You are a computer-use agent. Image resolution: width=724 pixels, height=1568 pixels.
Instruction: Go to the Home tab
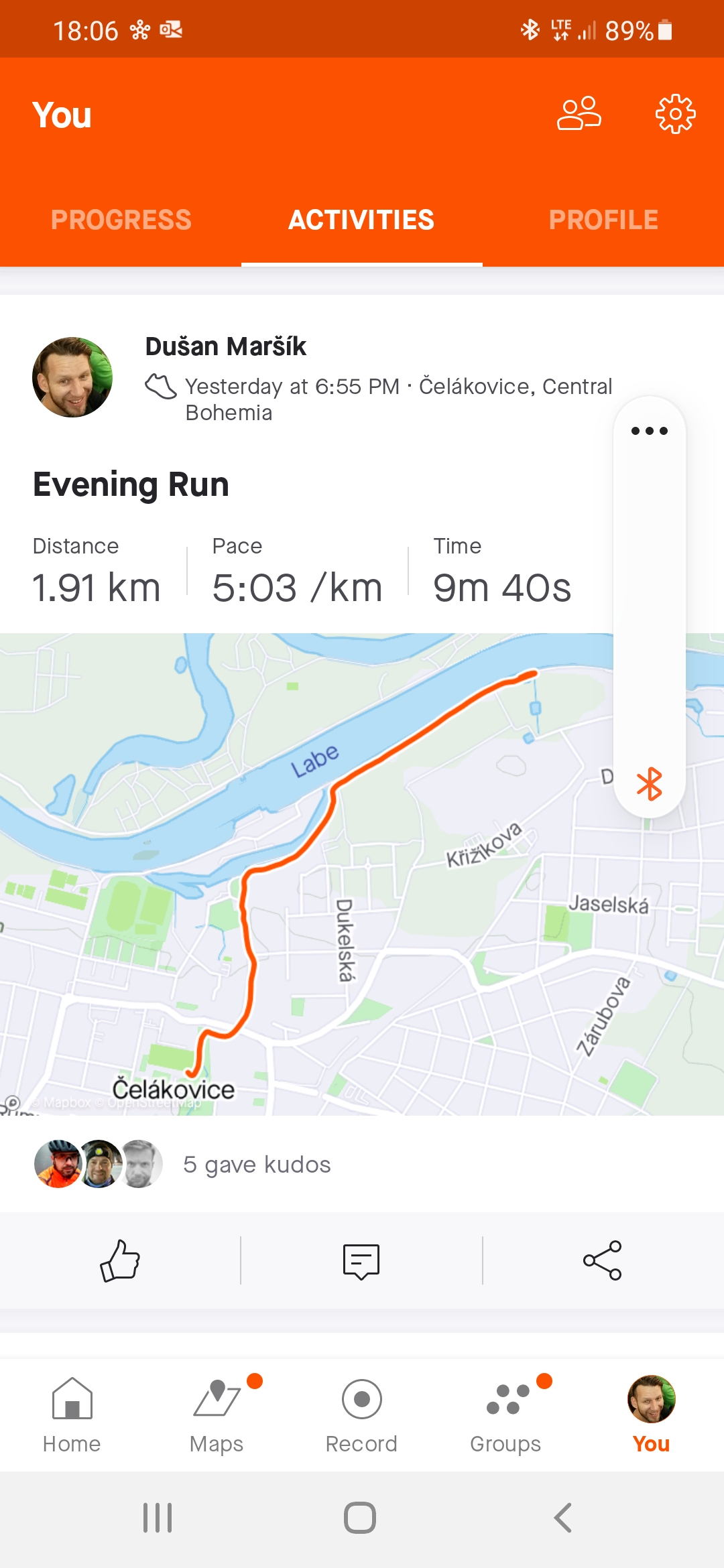[x=72, y=1415]
